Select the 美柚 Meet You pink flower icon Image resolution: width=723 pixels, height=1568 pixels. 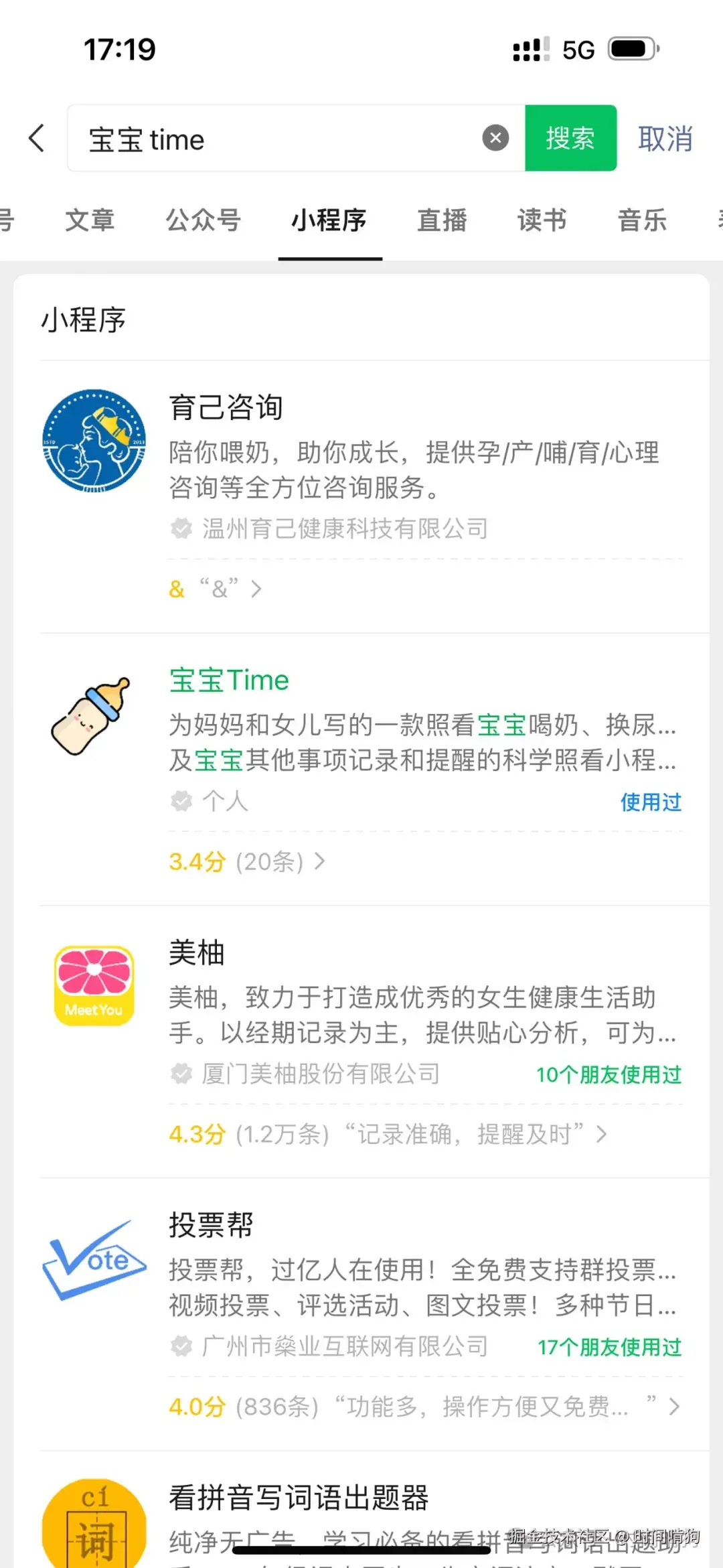[93, 985]
